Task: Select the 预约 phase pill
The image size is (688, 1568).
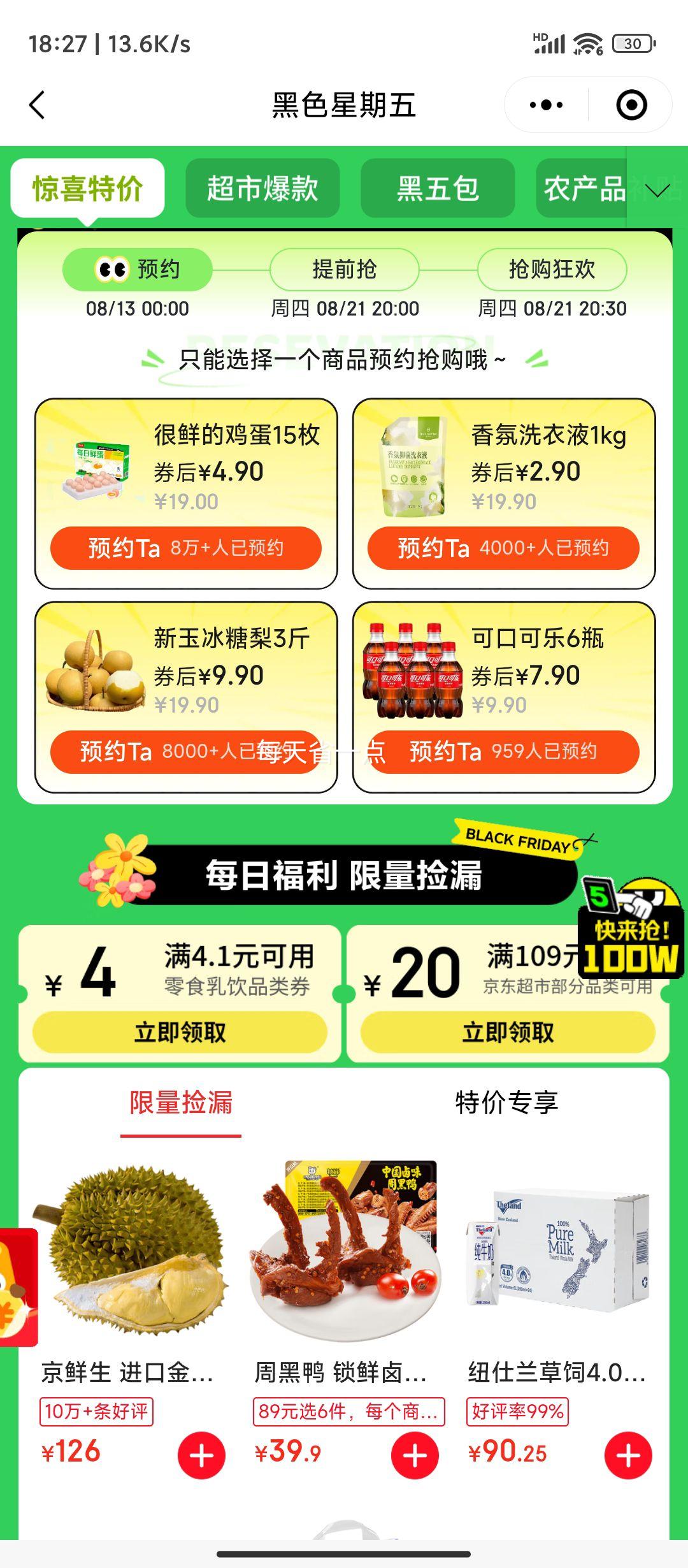Action: click(x=138, y=270)
